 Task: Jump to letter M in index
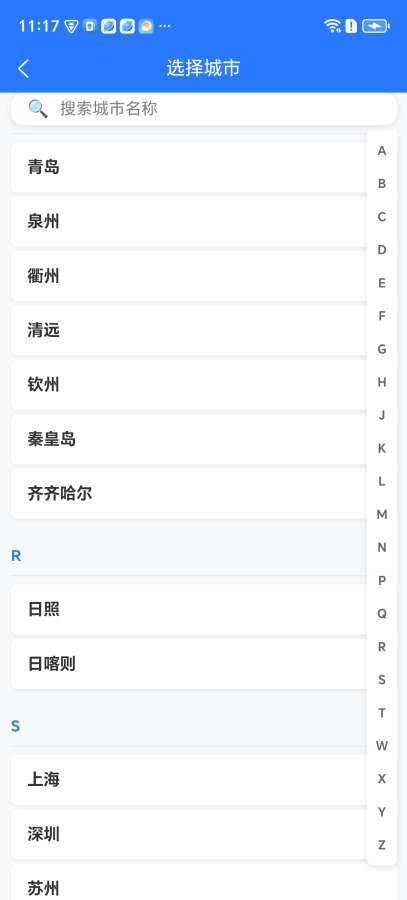pos(382,514)
